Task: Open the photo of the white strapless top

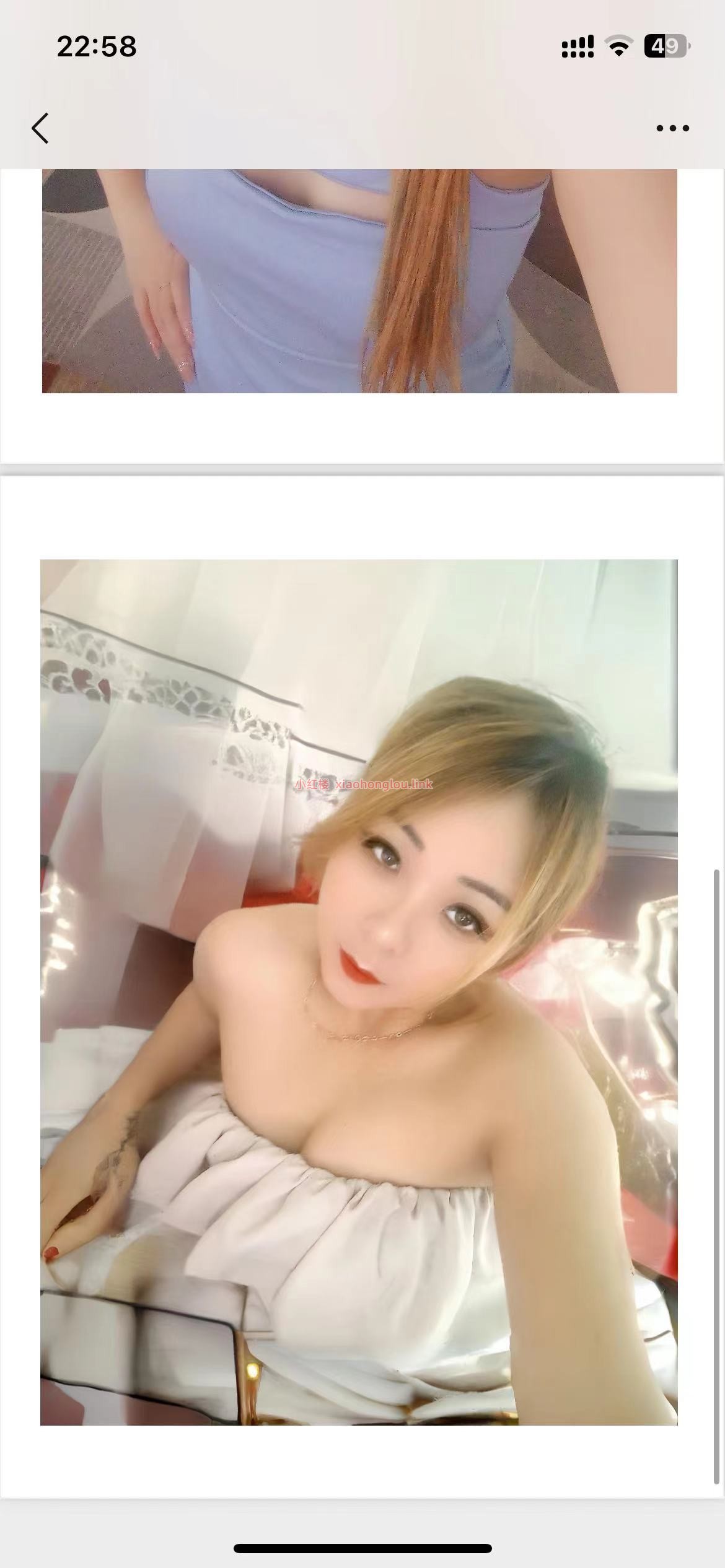Action: pyautogui.click(x=359, y=992)
